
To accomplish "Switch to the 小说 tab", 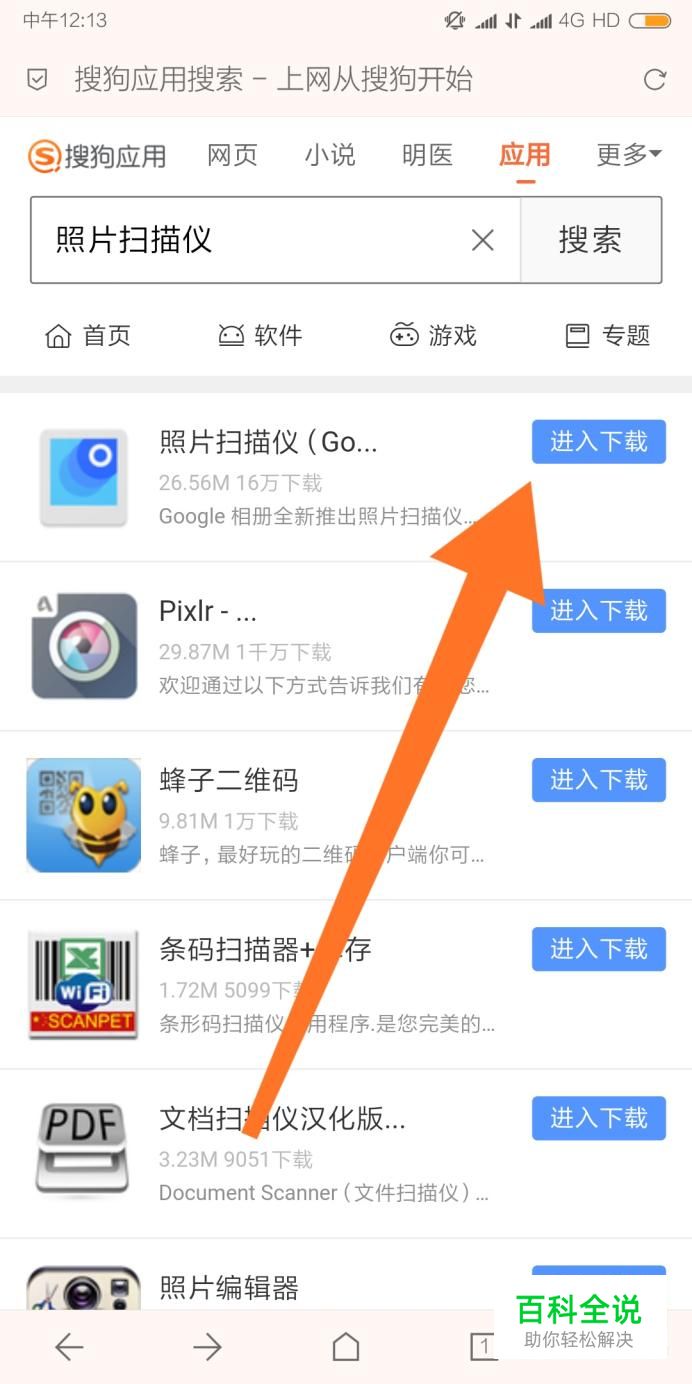I will [x=330, y=155].
